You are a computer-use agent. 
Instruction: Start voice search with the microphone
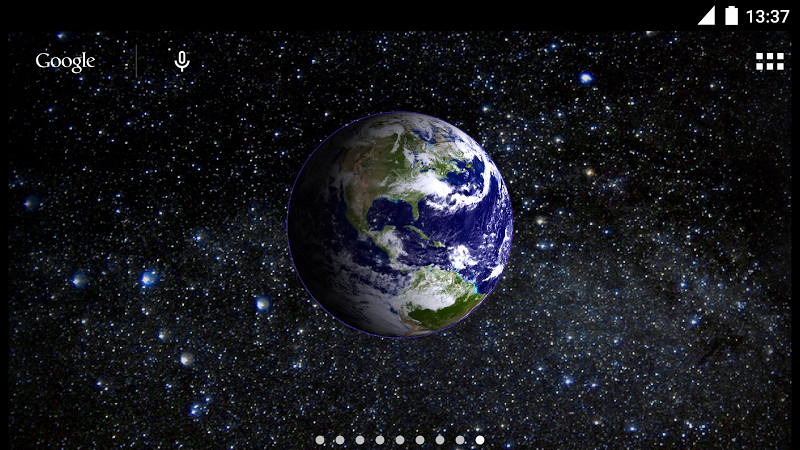(x=181, y=61)
